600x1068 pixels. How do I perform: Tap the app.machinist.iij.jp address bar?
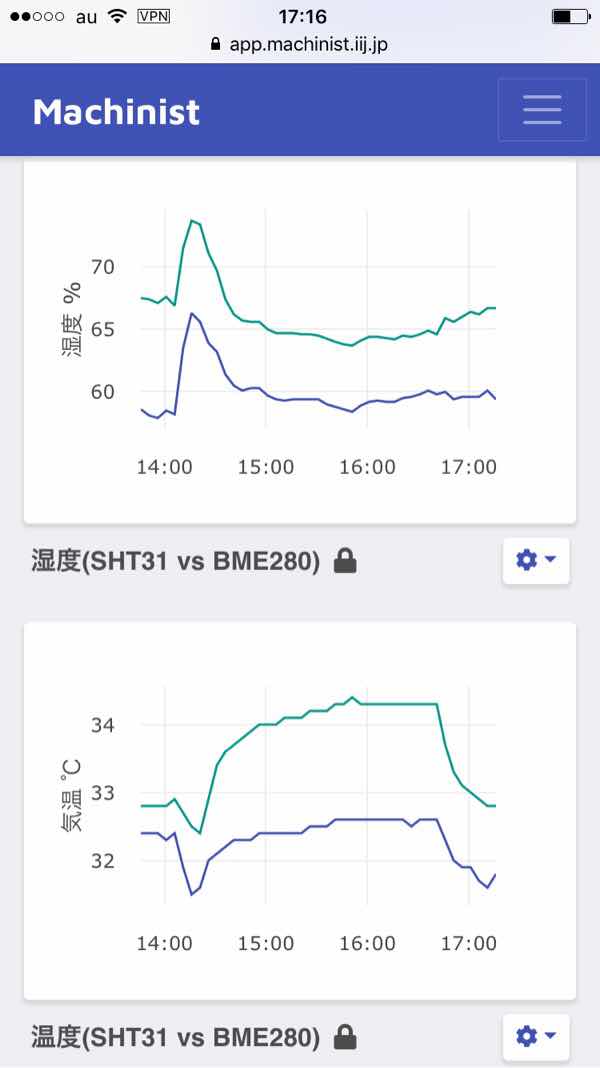click(300, 45)
